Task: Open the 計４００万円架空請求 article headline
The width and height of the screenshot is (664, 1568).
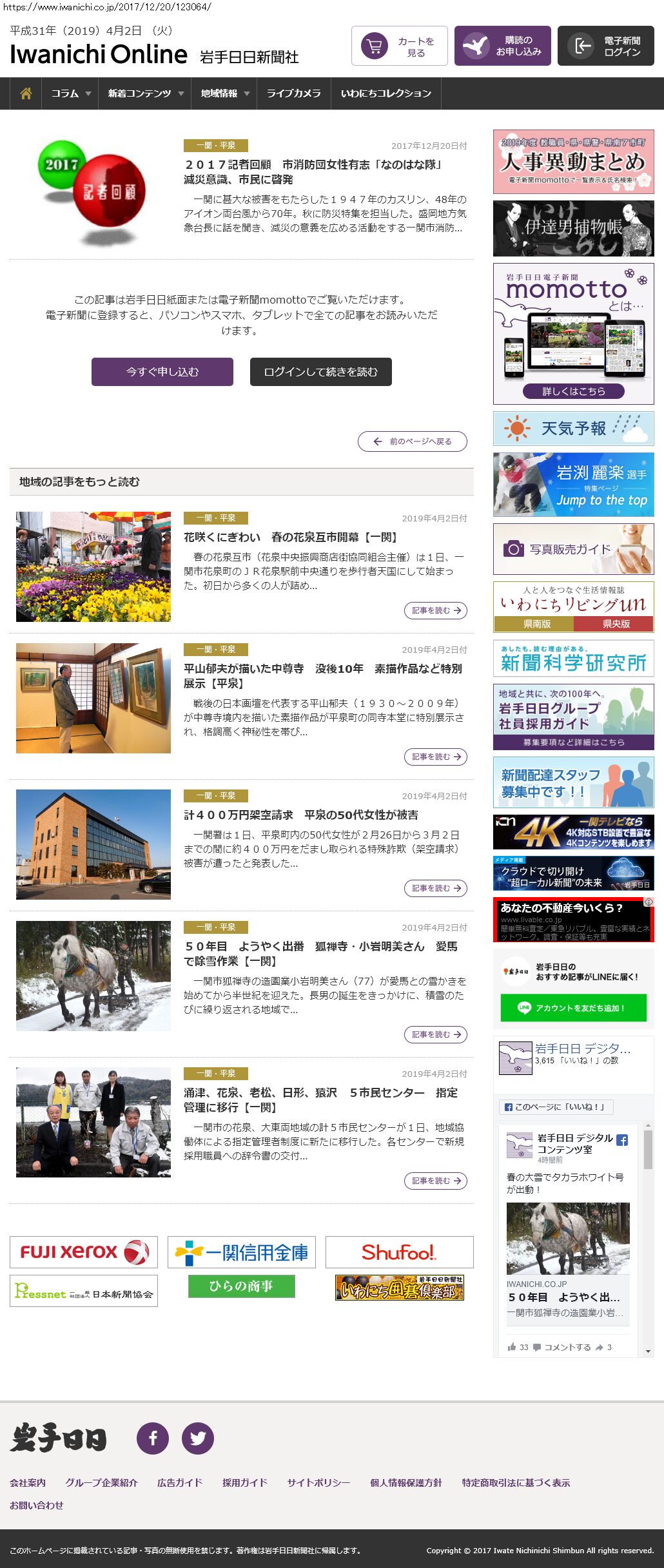Action: [301, 815]
